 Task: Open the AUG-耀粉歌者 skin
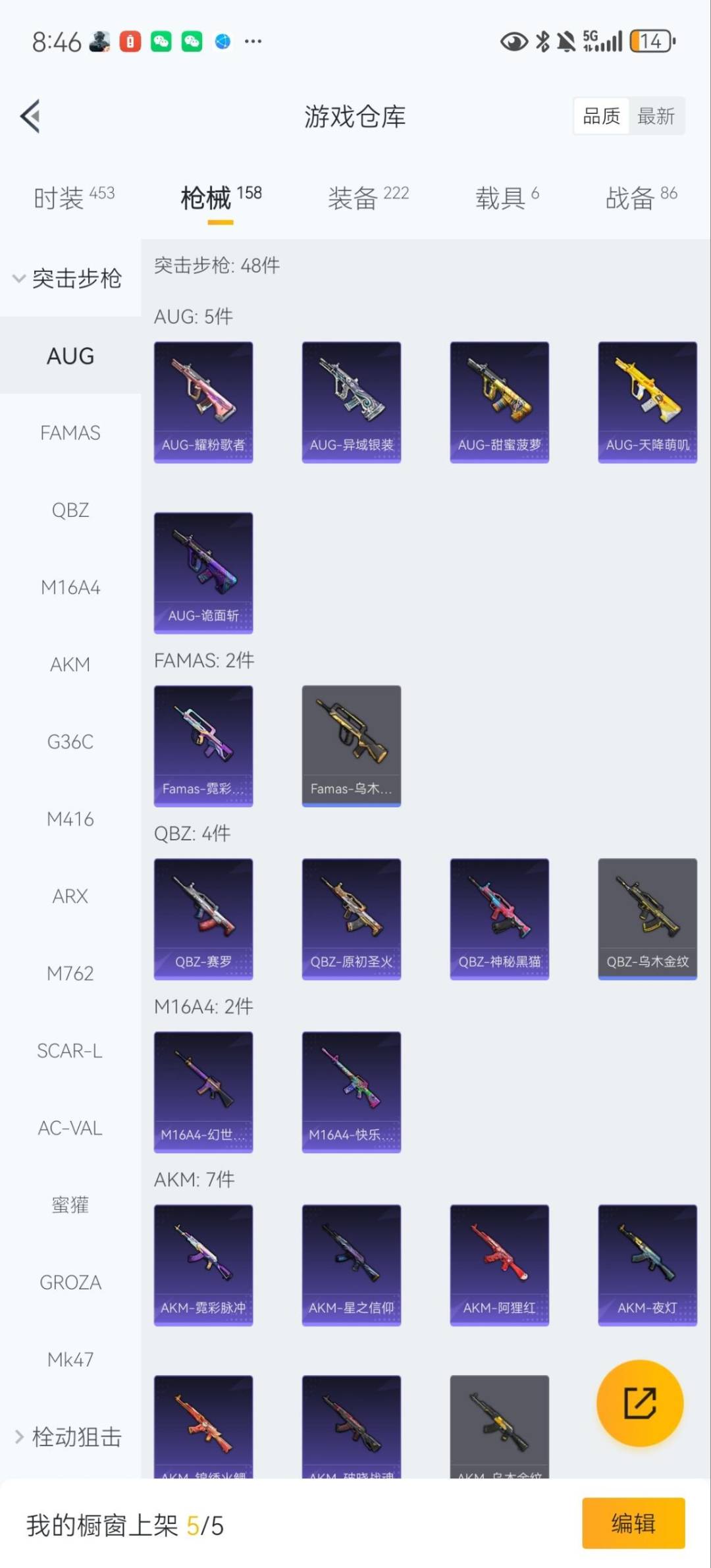pyautogui.click(x=203, y=402)
